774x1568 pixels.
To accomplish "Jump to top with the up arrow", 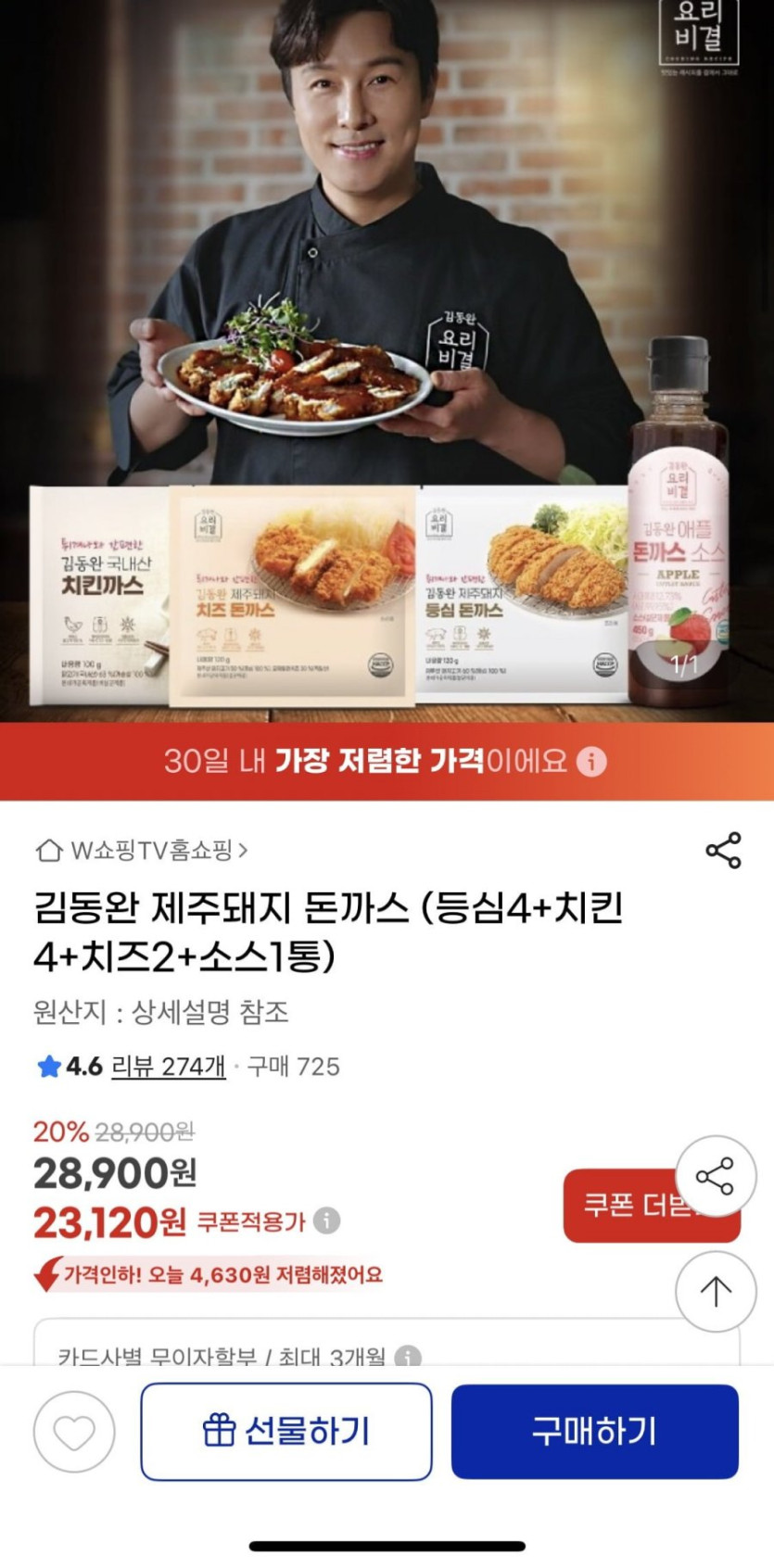I will pos(716,1291).
